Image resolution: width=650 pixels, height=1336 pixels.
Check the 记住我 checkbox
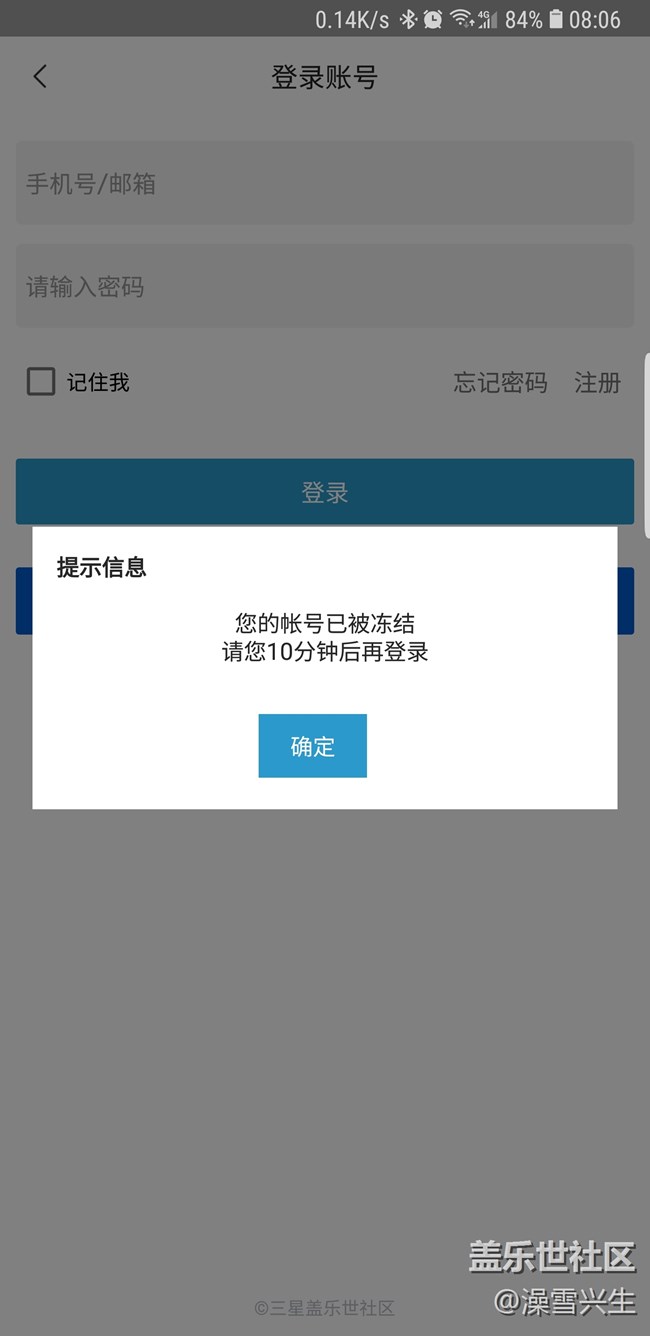pos(41,382)
